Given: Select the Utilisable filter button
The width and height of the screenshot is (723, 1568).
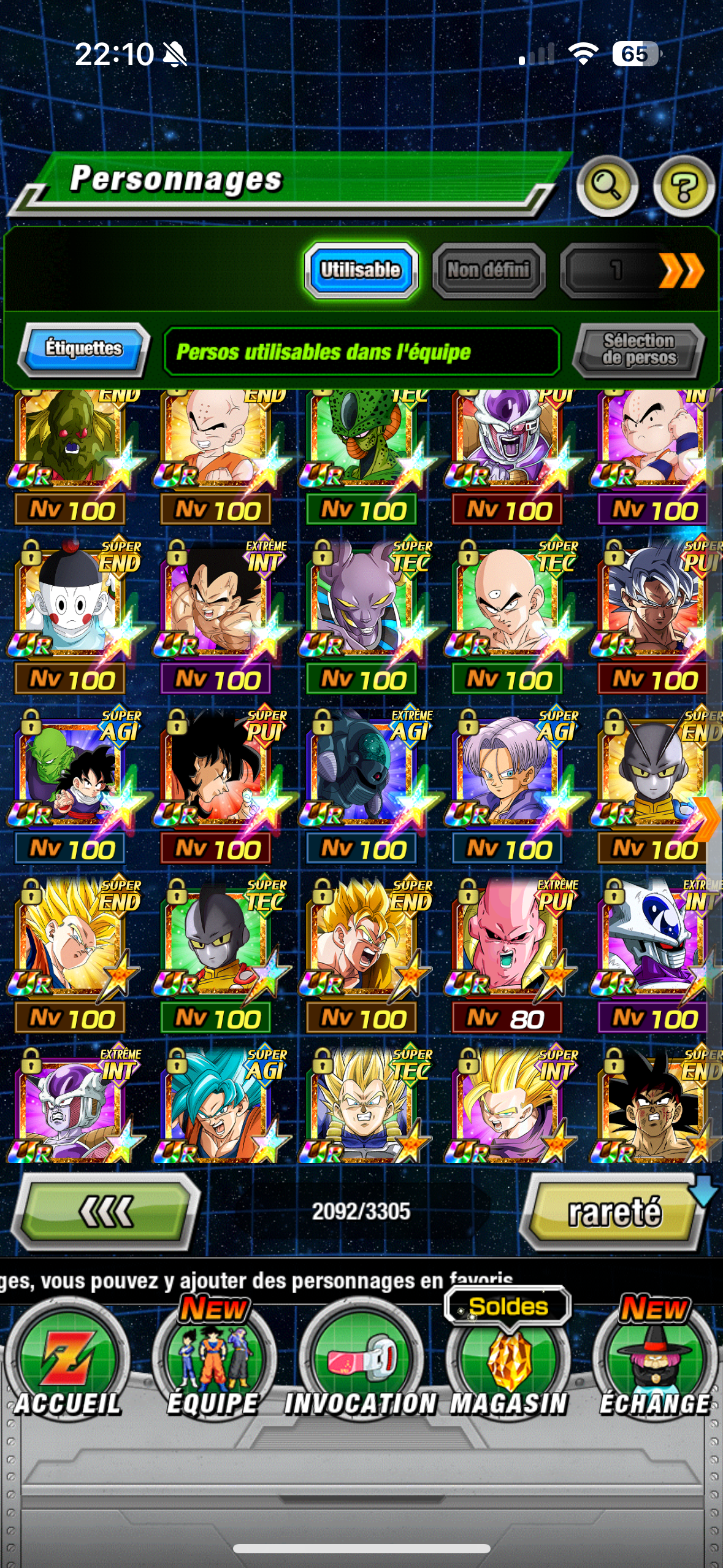Looking at the screenshot, I should pyautogui.click(x=361, y=270).
